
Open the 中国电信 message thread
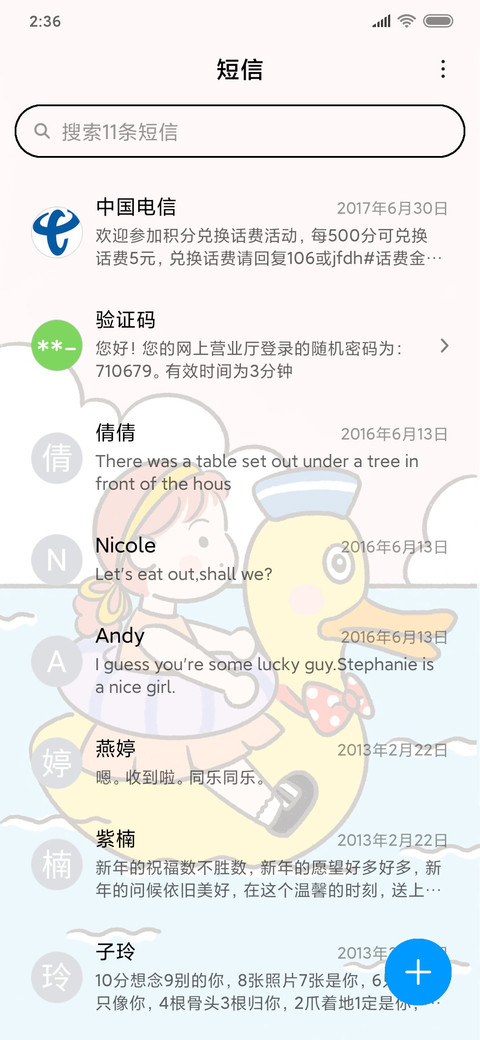click(x=240, y=232)
